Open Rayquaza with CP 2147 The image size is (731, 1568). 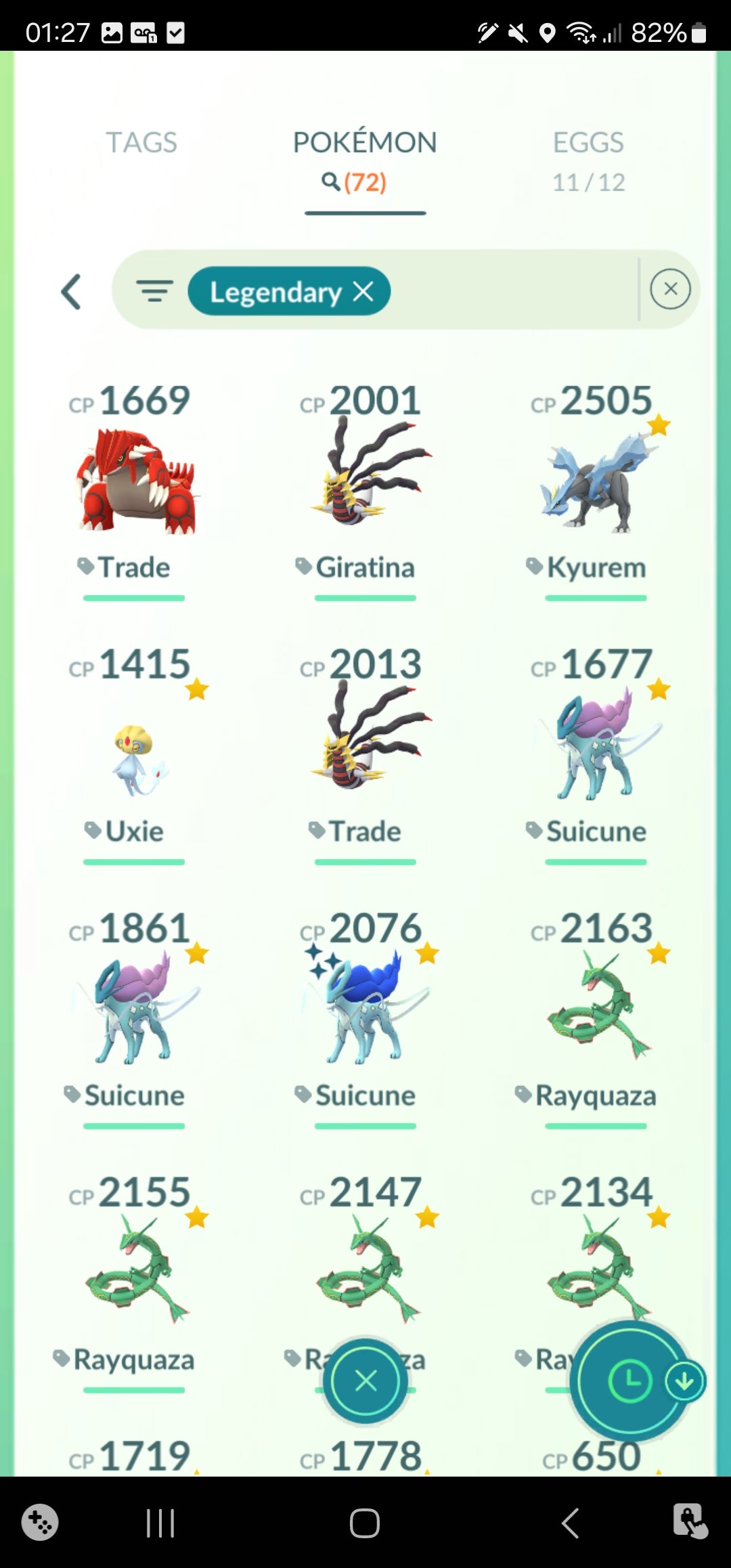point(365,1266)
